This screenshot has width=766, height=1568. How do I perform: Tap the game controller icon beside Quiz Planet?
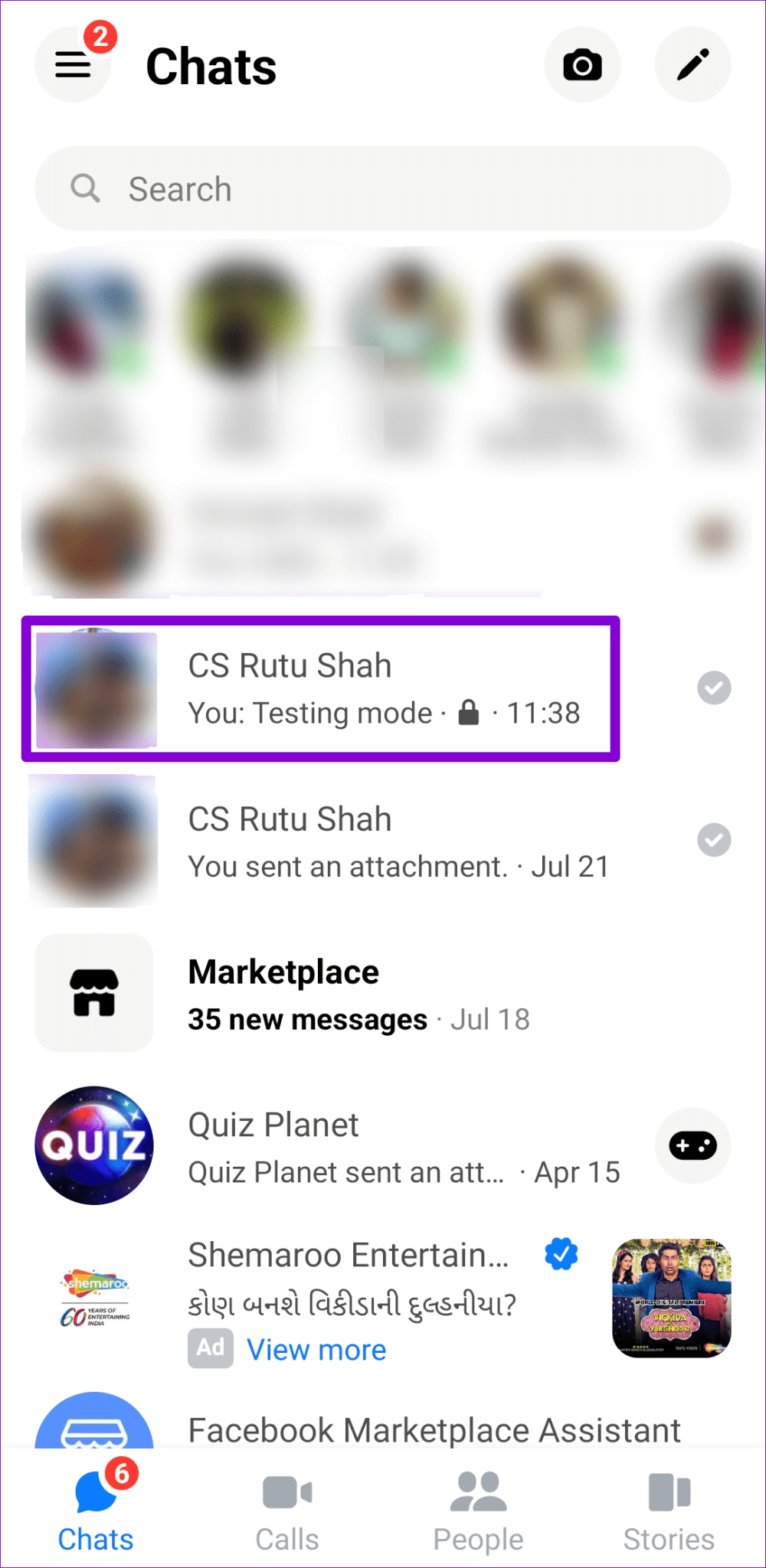[x=692, y=1146]
